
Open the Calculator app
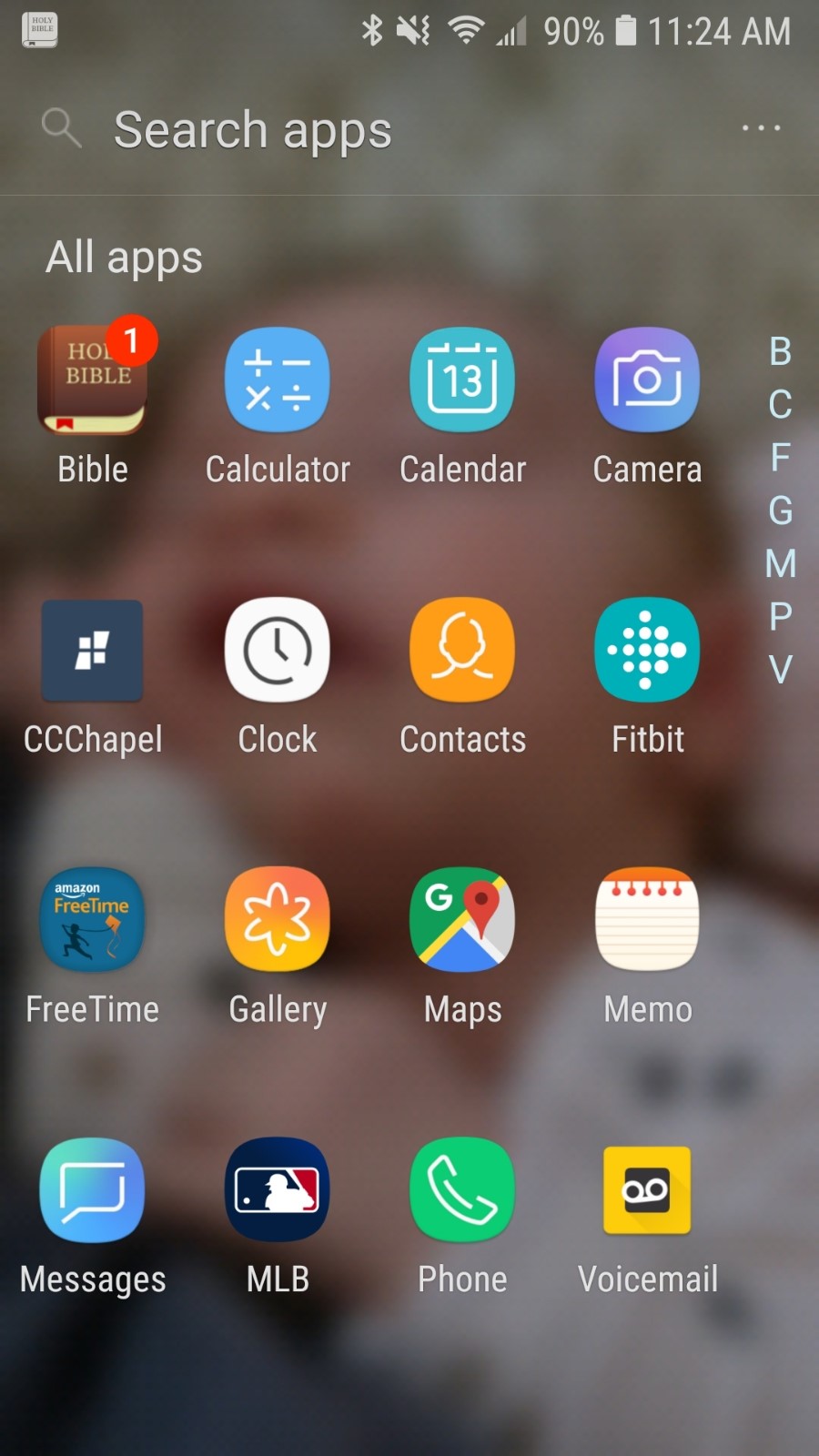[278, 380]
